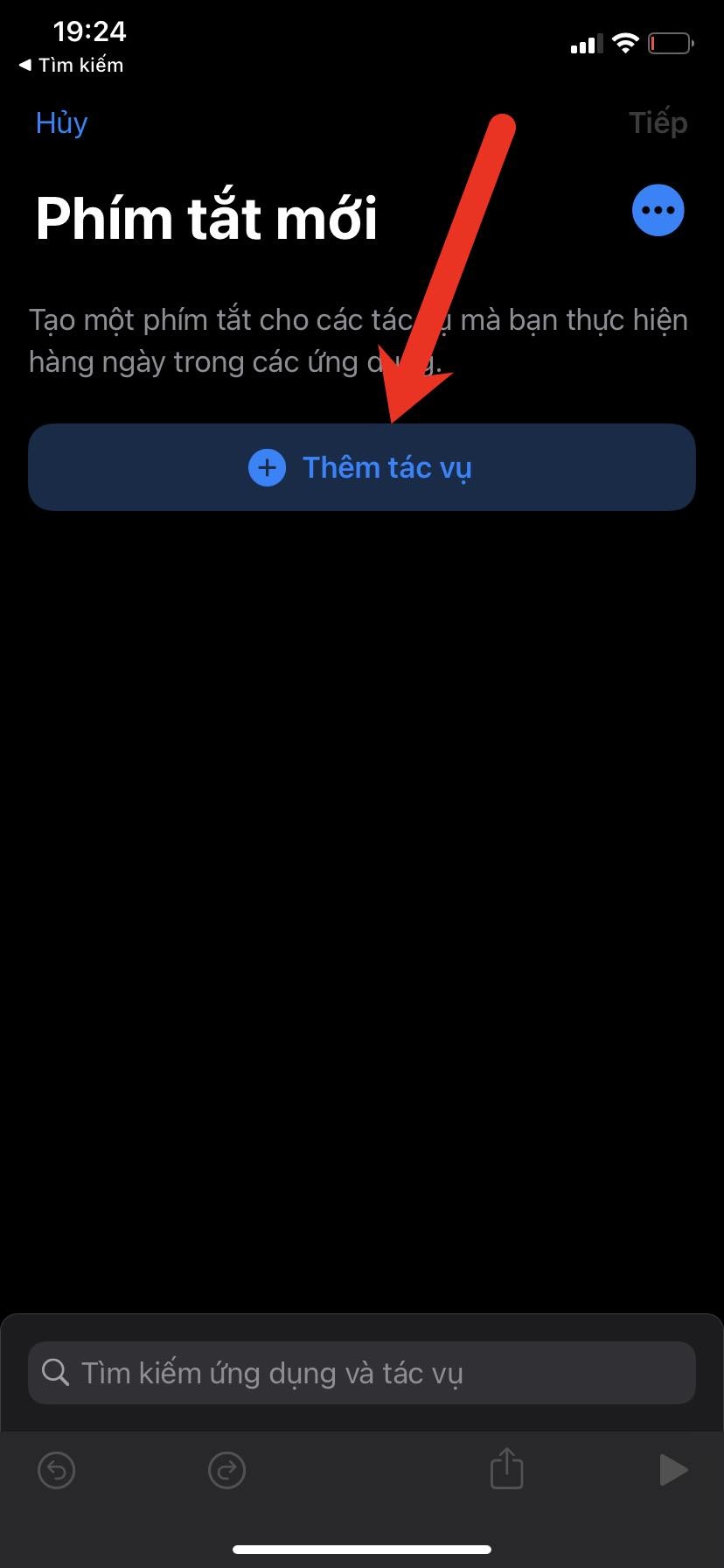Tap the Tìm kiếm ứng dụng và tác vụ field

[x=362, y=1372]
